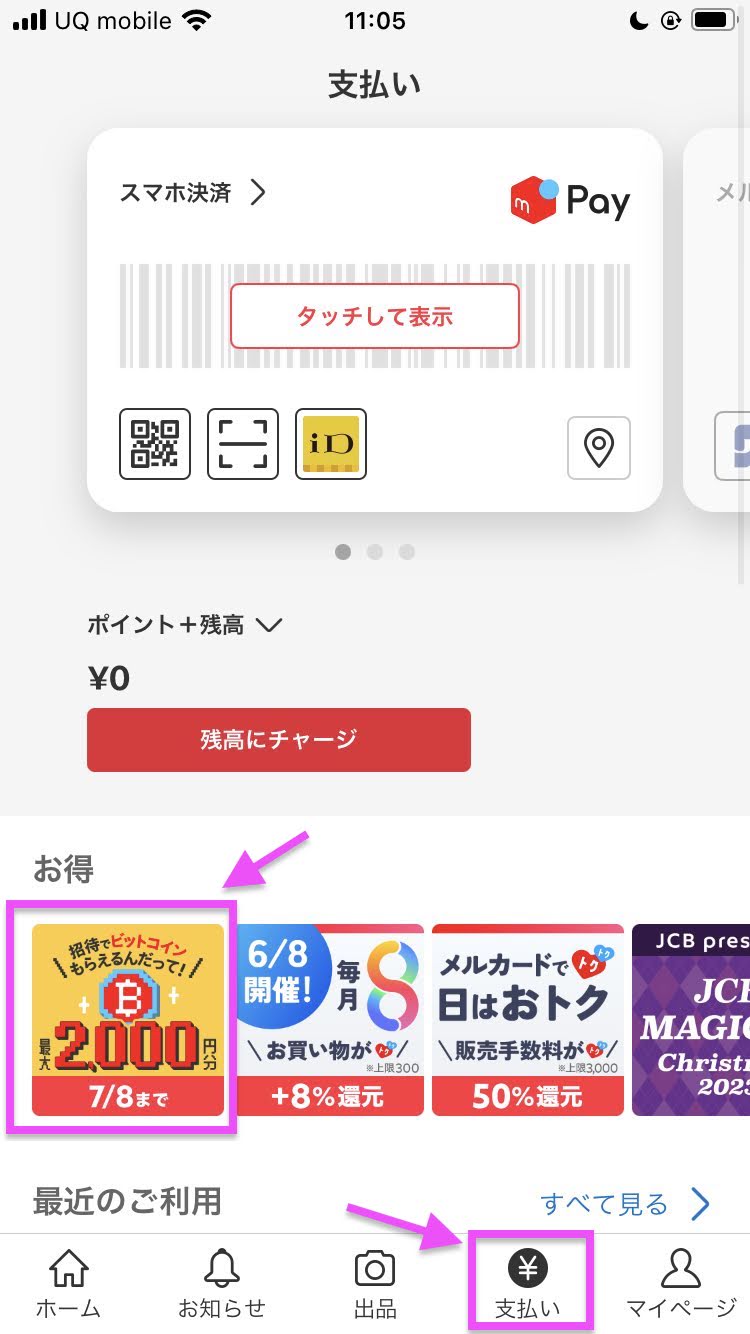Tap 残高にチャージ button

(x=278, y=740)
